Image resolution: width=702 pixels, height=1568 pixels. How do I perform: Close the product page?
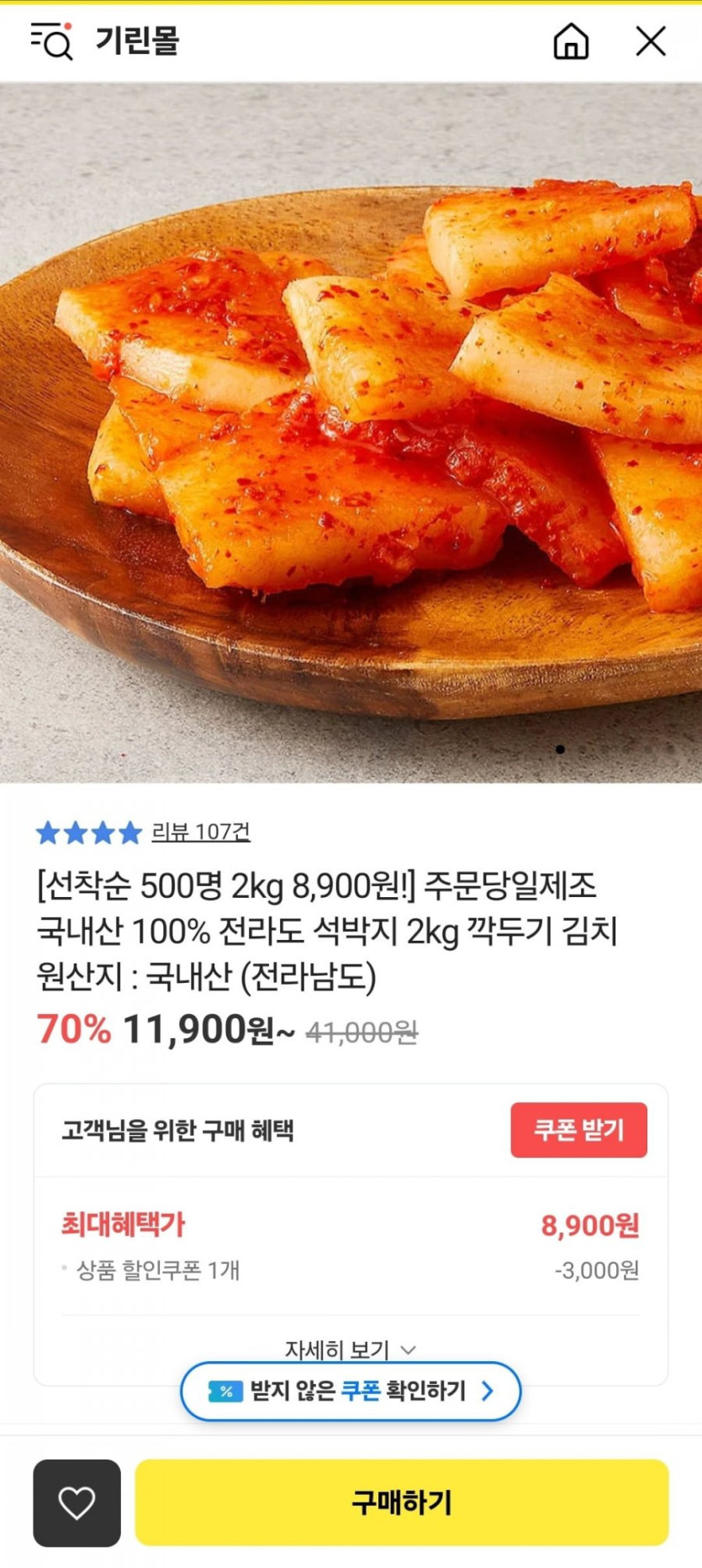click(650, 40)
